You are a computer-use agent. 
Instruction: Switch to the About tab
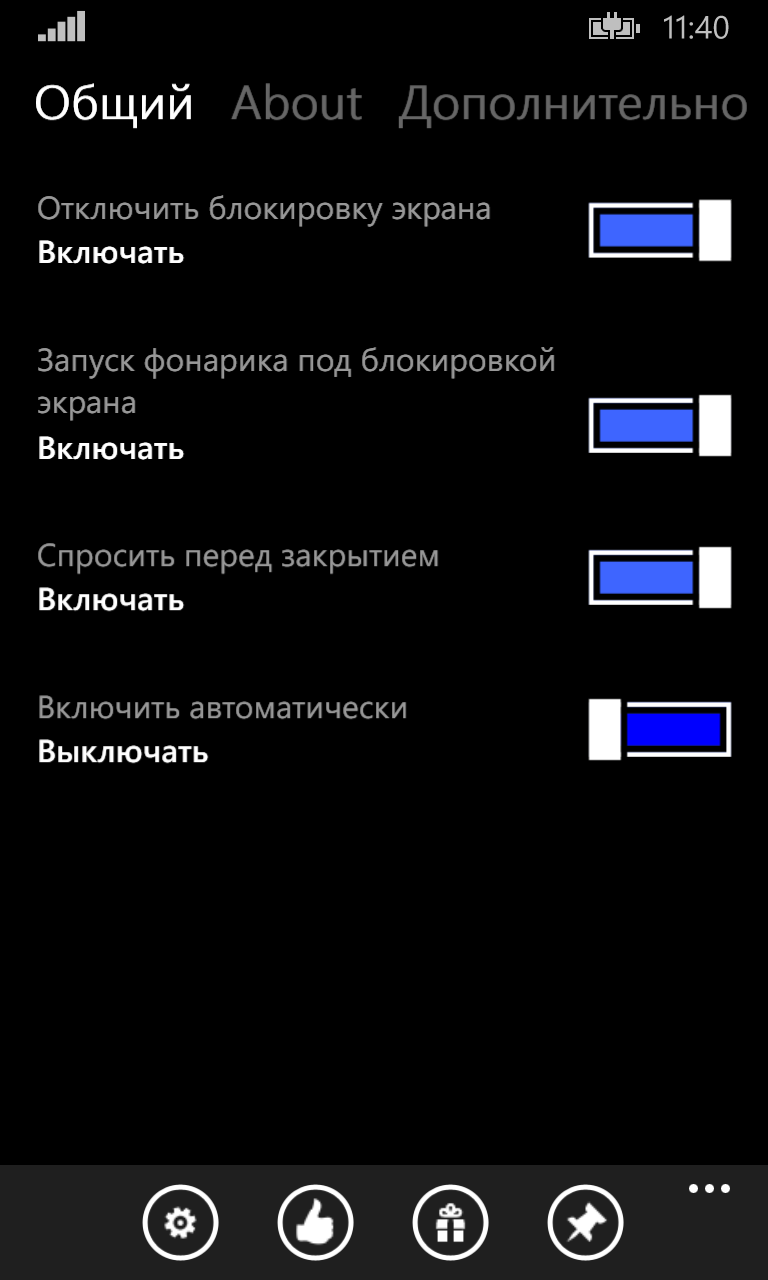(295, 103)
